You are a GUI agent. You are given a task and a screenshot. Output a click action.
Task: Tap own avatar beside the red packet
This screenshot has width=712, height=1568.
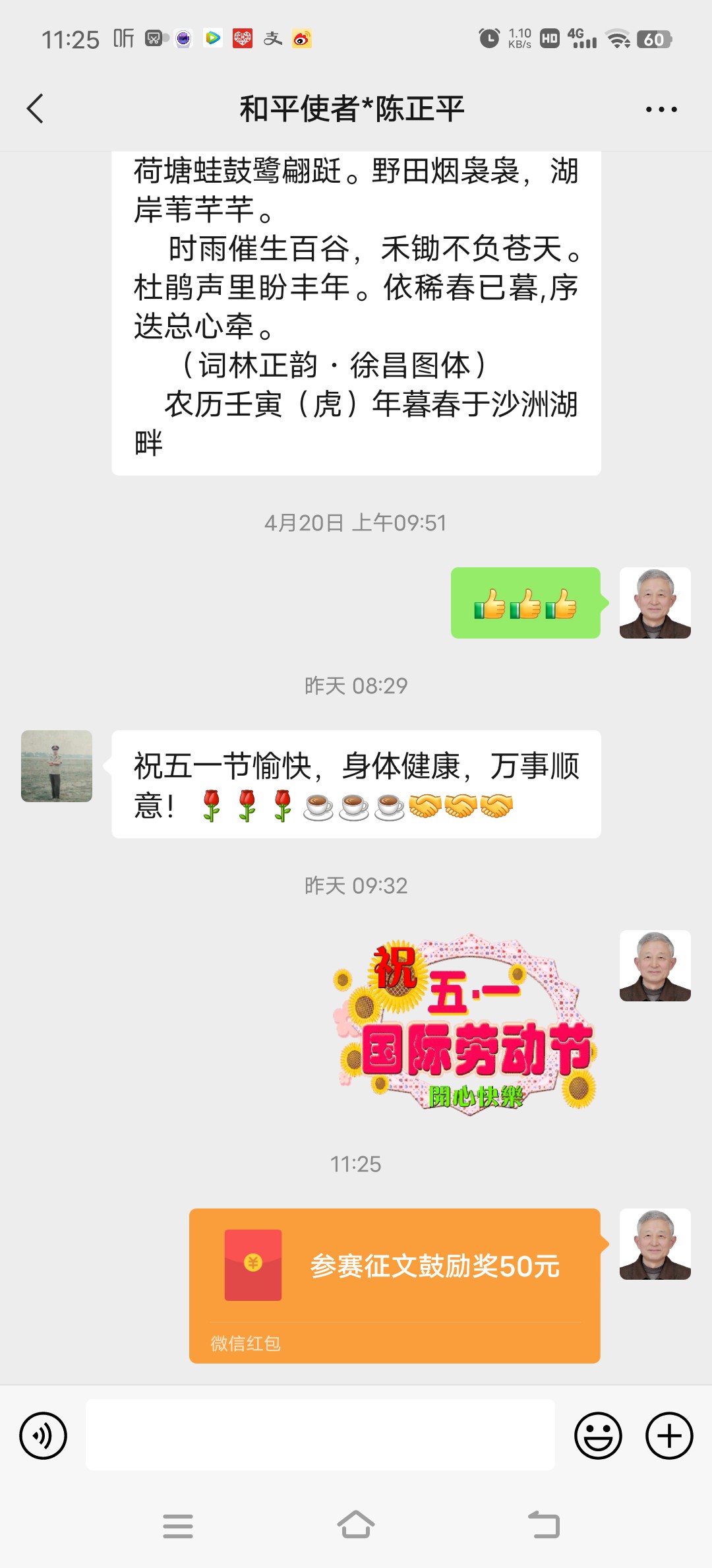[x=655, y=1244]
